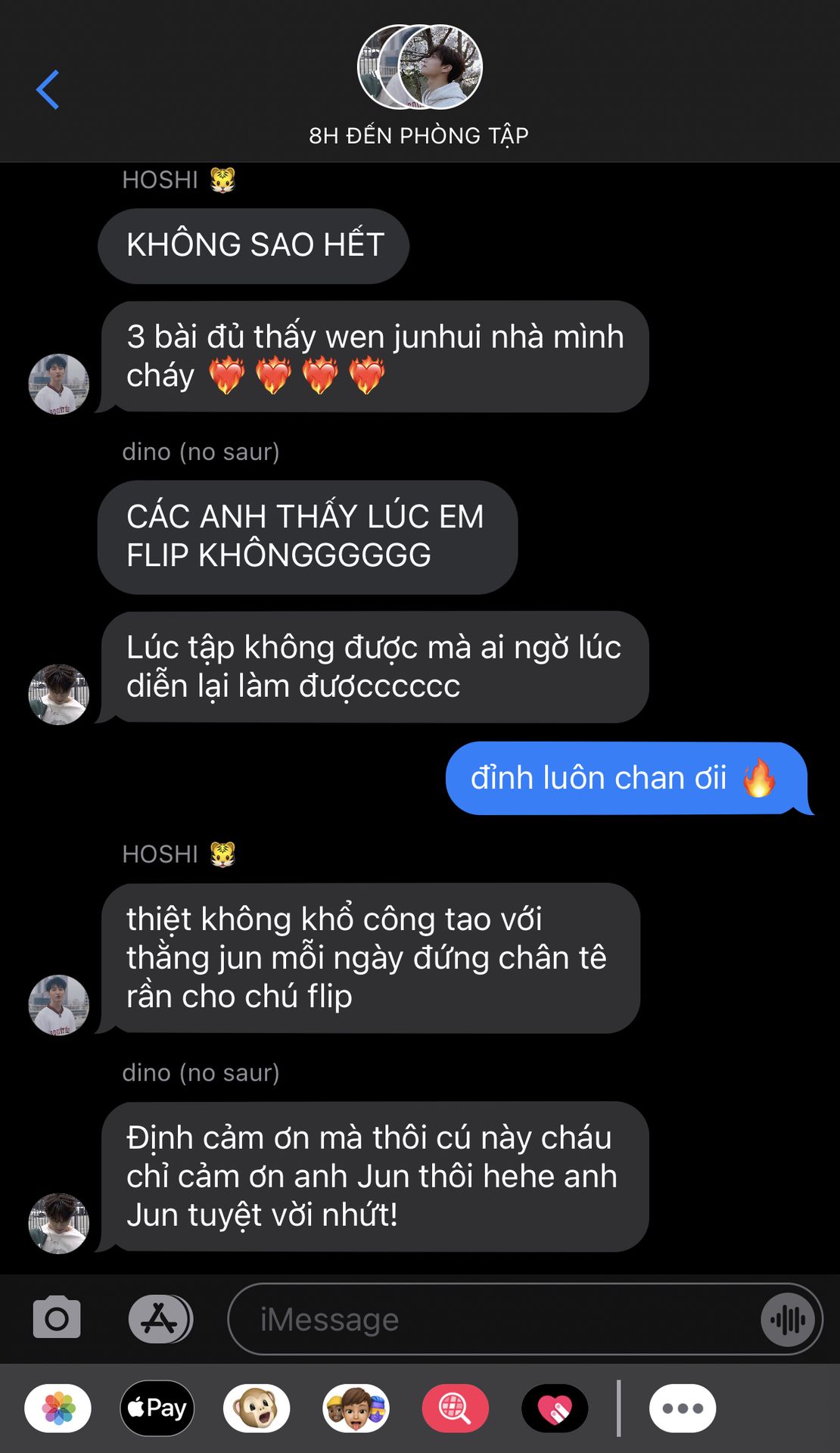Open group details for 8H ĐẾN PHÒNG TẬP
The image size is (840, 1453).
point(419,86)
